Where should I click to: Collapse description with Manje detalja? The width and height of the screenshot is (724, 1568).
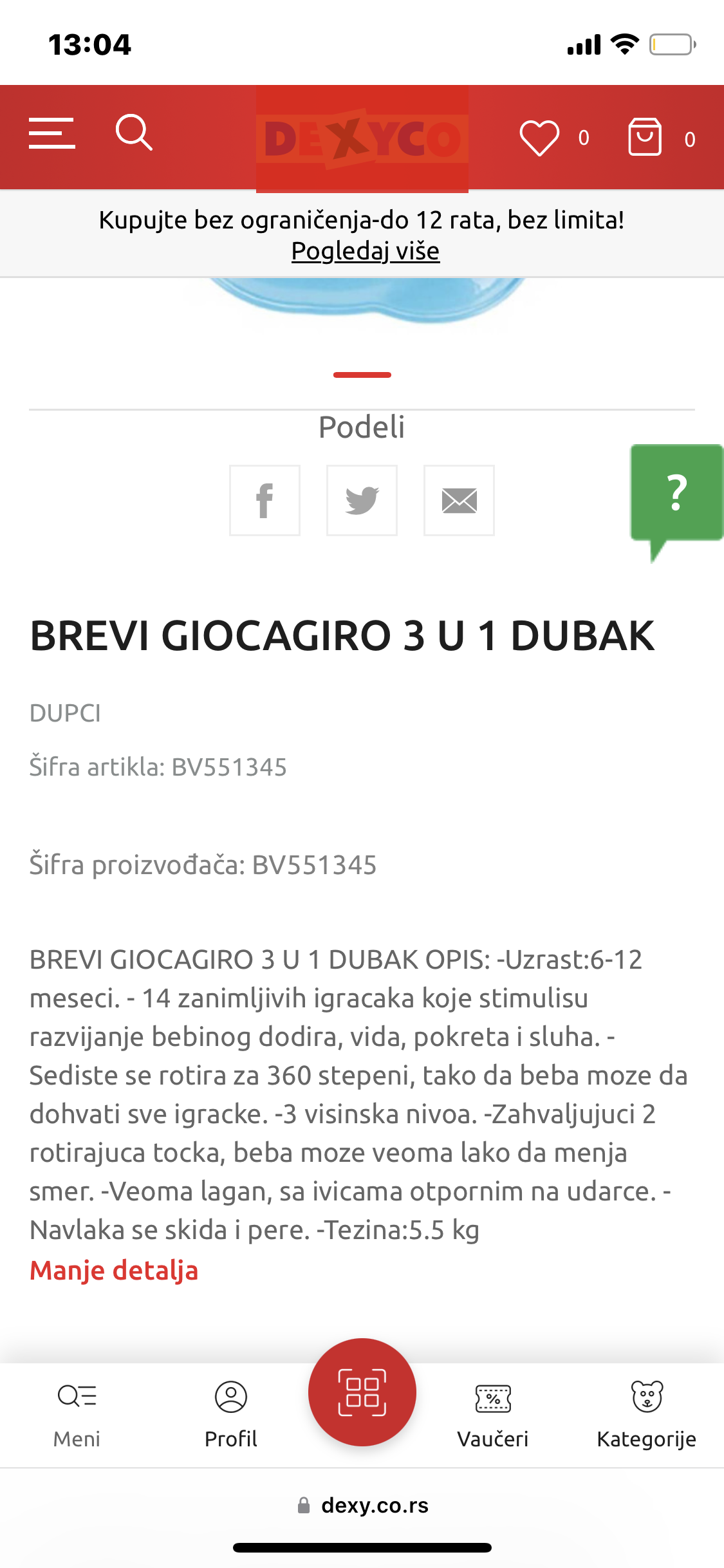(x=114, y=1271)
